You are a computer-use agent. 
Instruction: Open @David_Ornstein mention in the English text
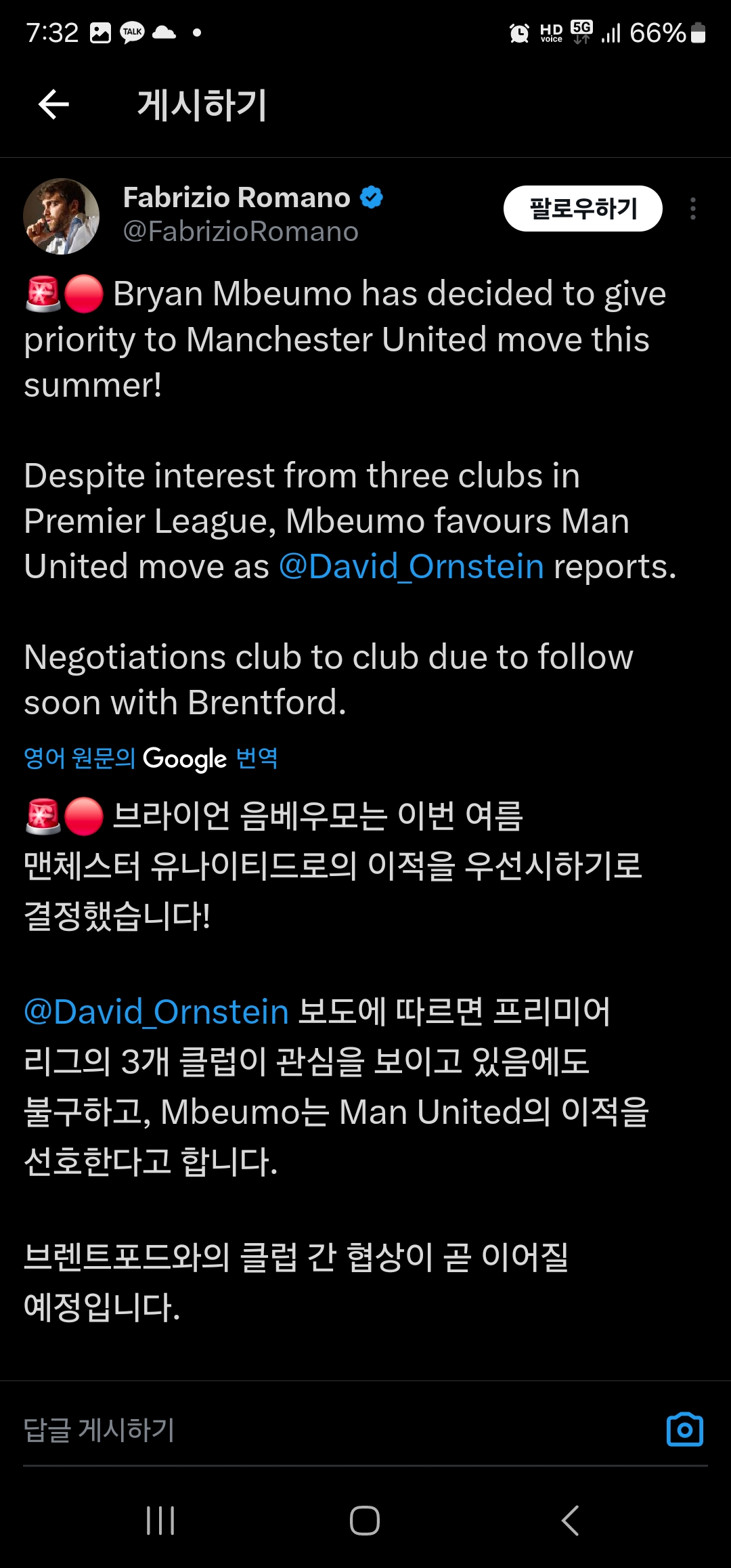411,567
